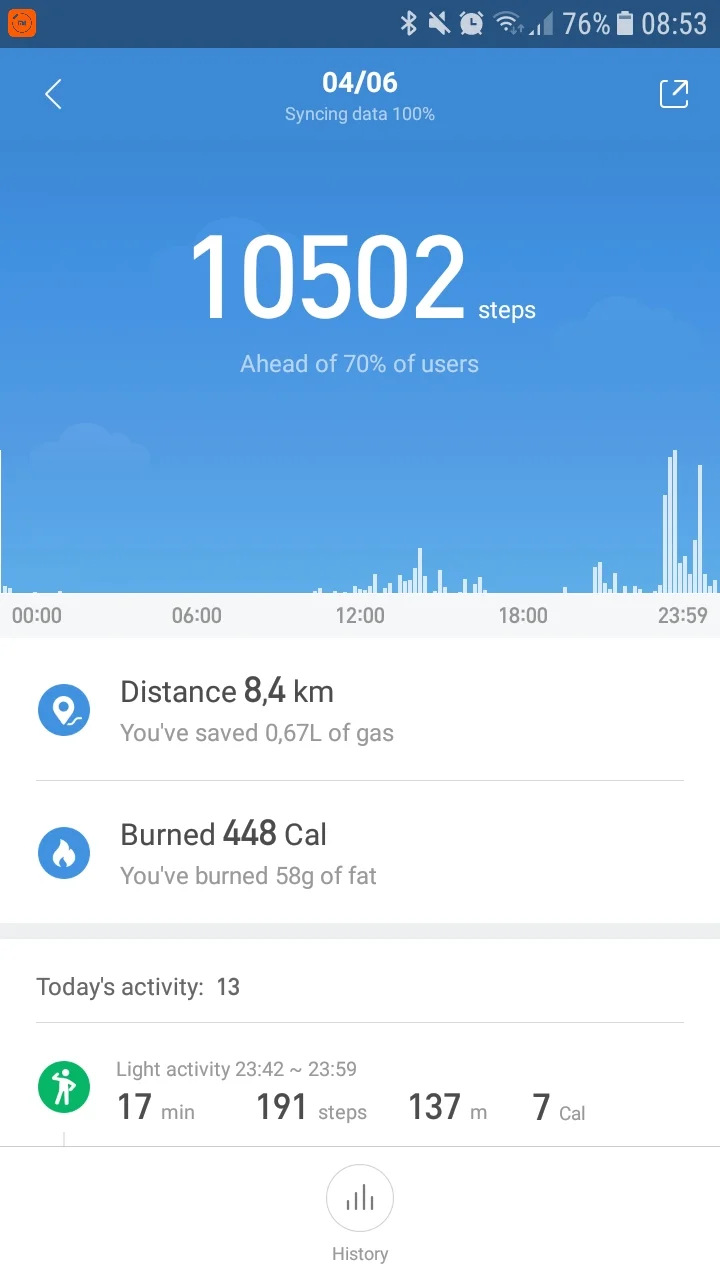The height and width of the screenshot is (1280, 720).
Task: Tap the History label at bottom
Action: (360, 1253)
